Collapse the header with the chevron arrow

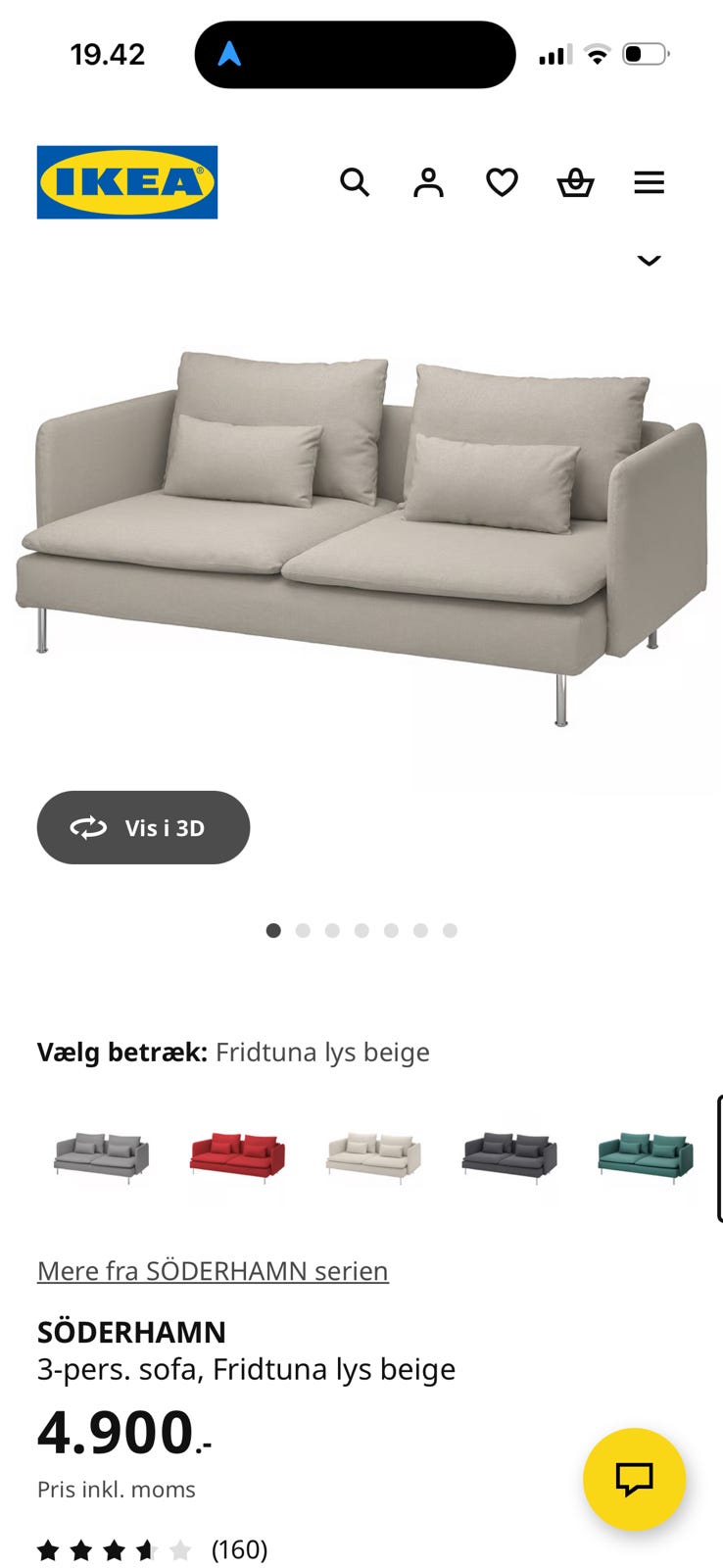648,260
